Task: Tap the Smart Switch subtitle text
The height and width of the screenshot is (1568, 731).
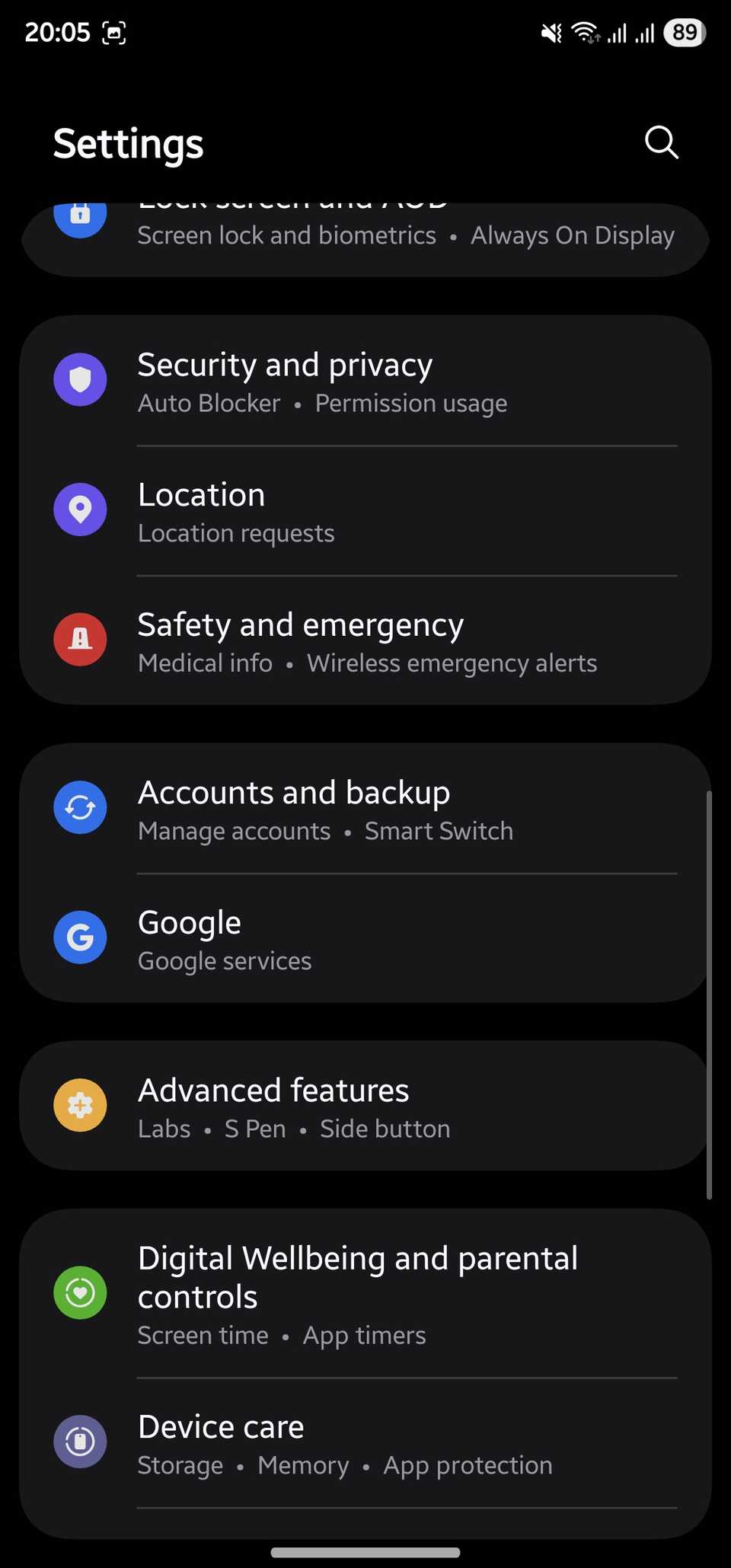Action: point(439,831)
